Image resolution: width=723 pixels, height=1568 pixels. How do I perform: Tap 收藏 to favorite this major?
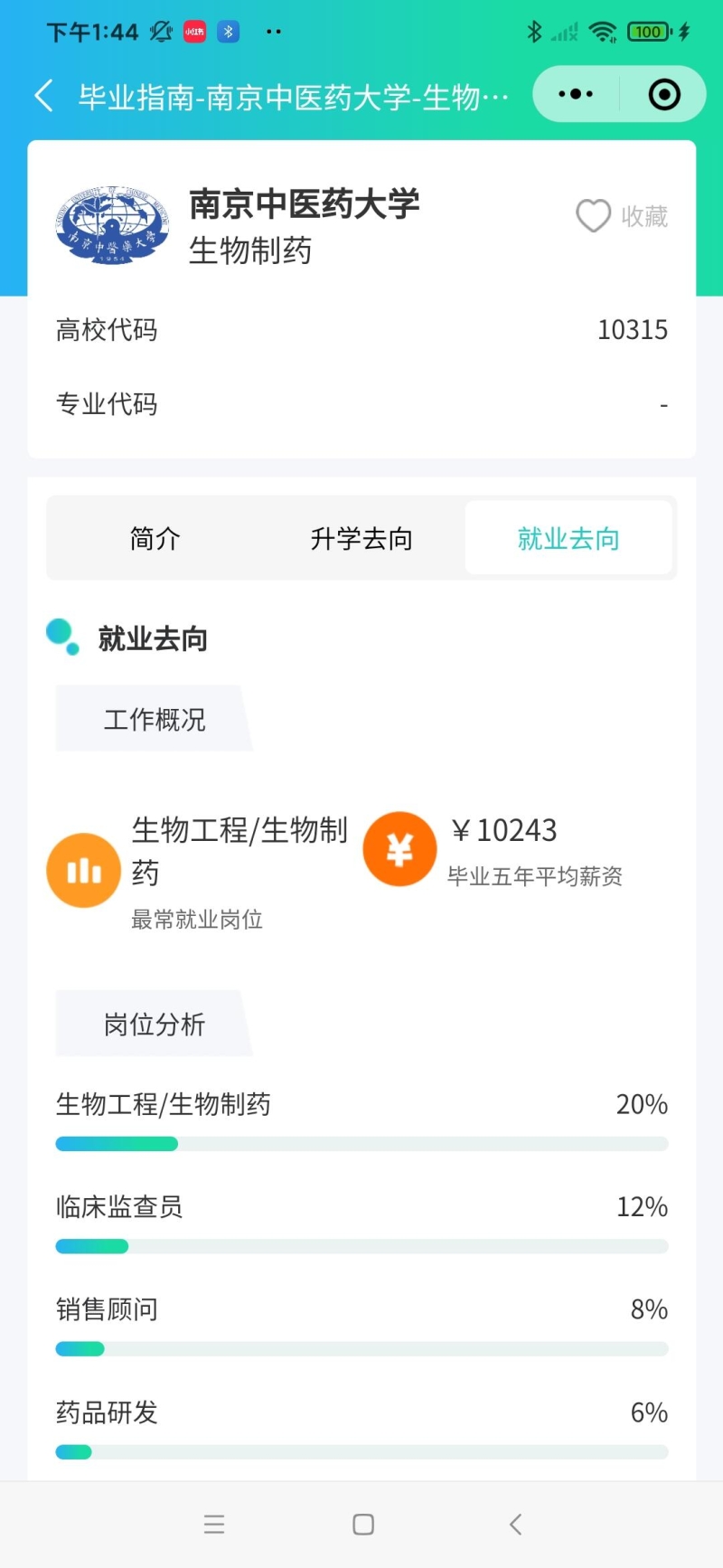click(x=622, y=216)
